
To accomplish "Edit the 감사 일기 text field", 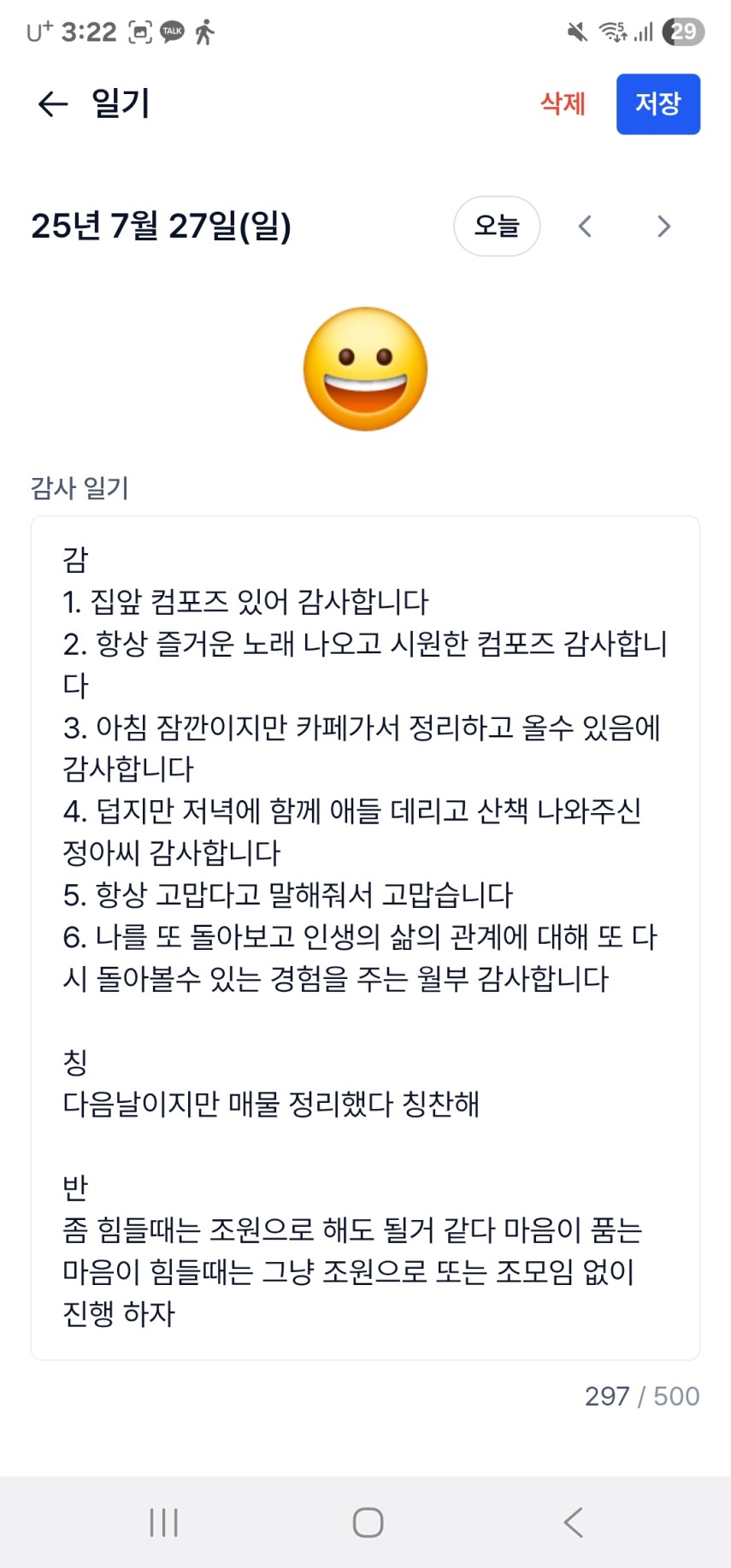I will (366, 938).
